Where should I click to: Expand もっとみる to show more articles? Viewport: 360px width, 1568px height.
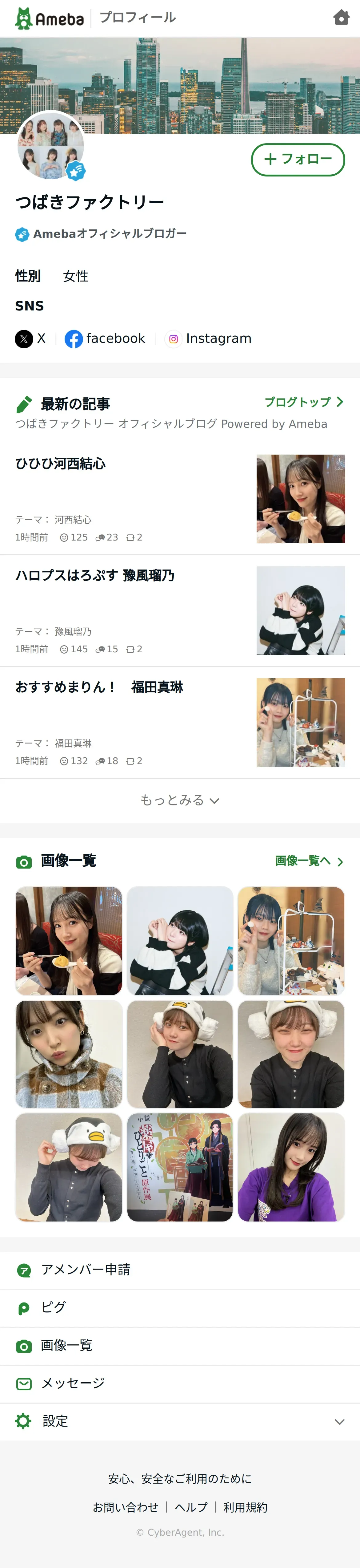[x=180, y=800]
